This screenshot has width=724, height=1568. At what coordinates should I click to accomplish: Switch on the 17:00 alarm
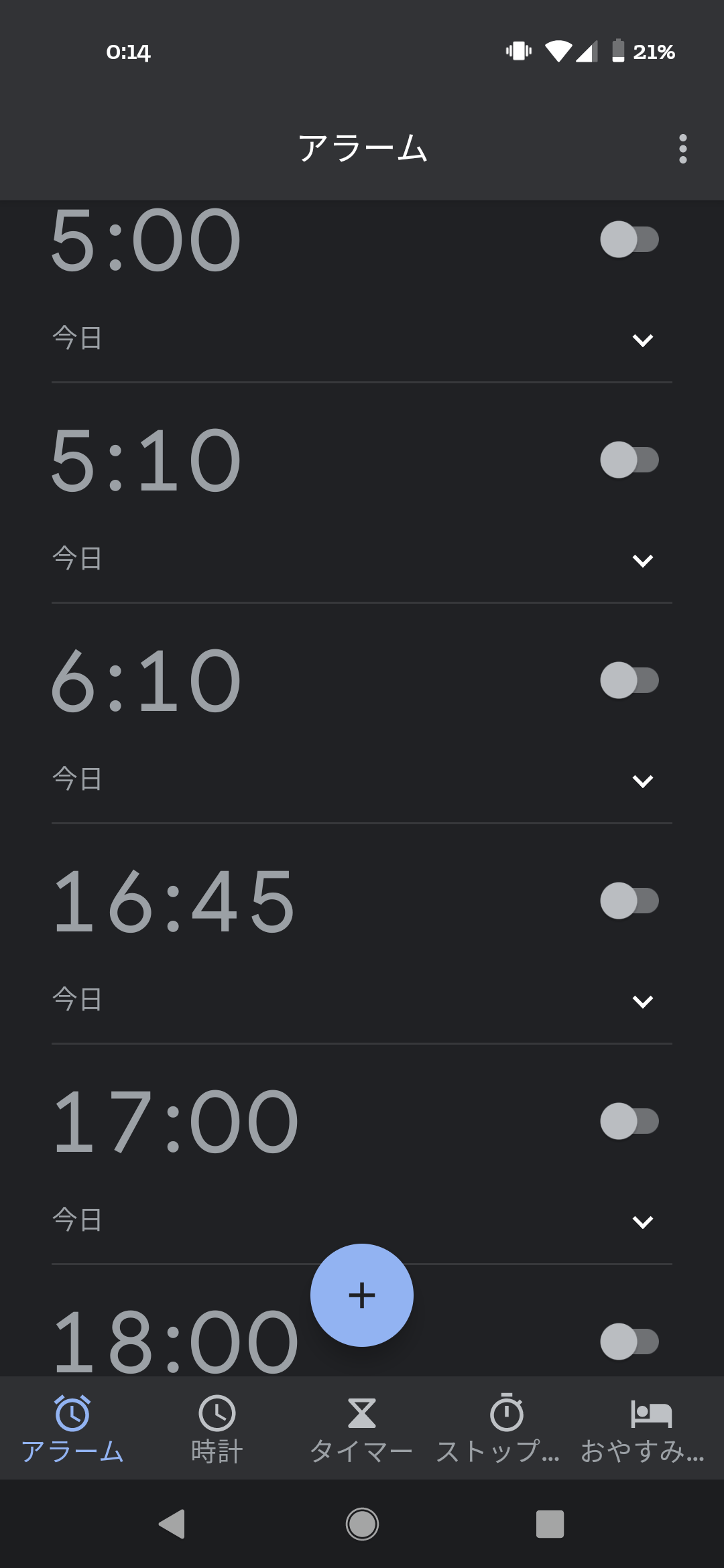click(629, 1121)
